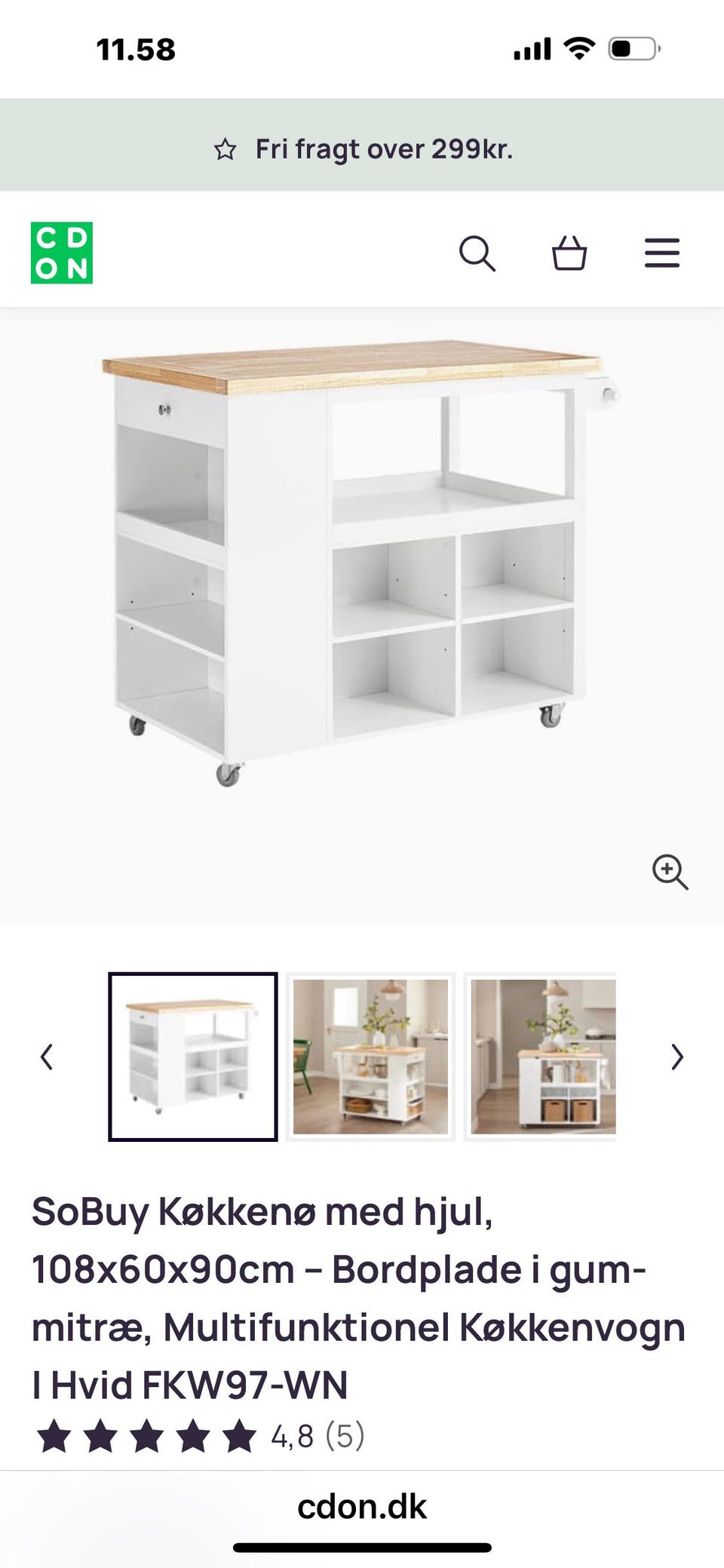This screenshot has width=724, height=1568.
Task: Select the middle kitchen scene thumbnail
Action: pyautogui.click(x=371, y=1057)
